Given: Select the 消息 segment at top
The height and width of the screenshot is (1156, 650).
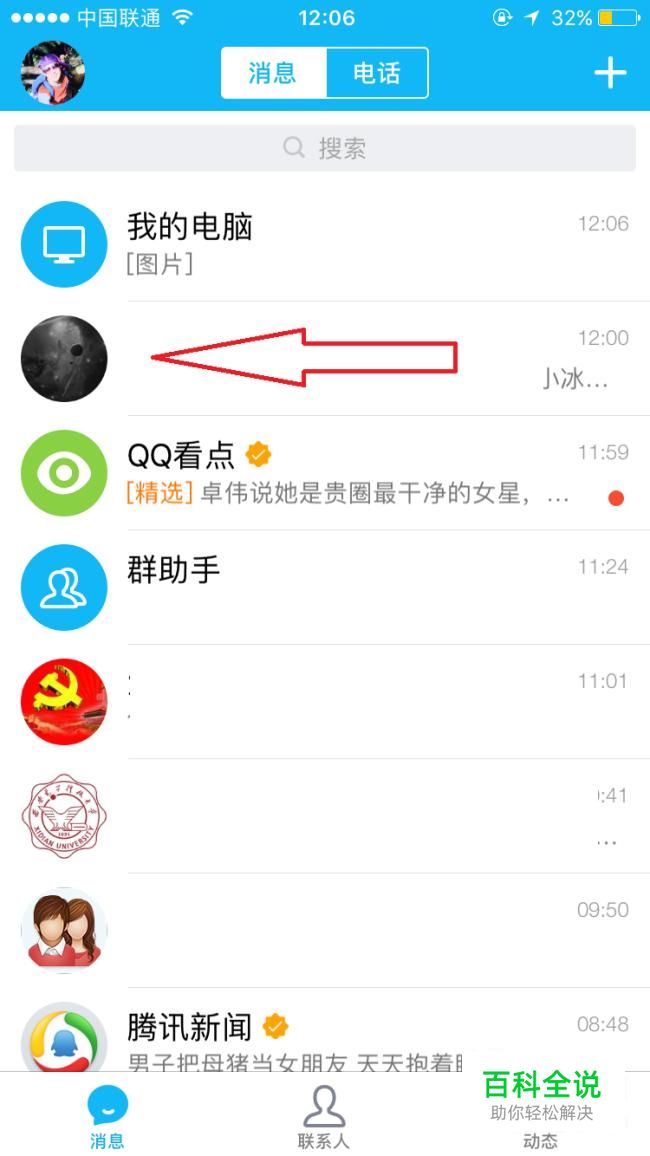Looking at the screenshot, I should click(273, 73).
